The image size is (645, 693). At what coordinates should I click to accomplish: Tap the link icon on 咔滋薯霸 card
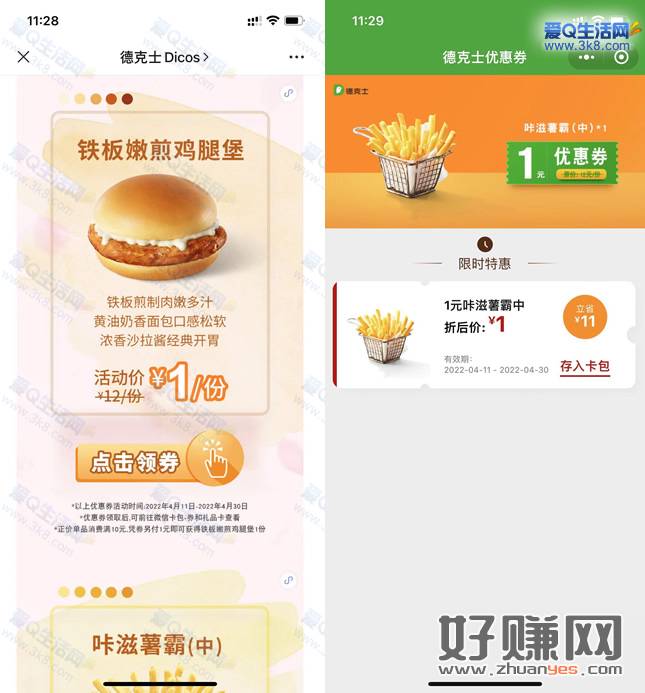(288, 580)
